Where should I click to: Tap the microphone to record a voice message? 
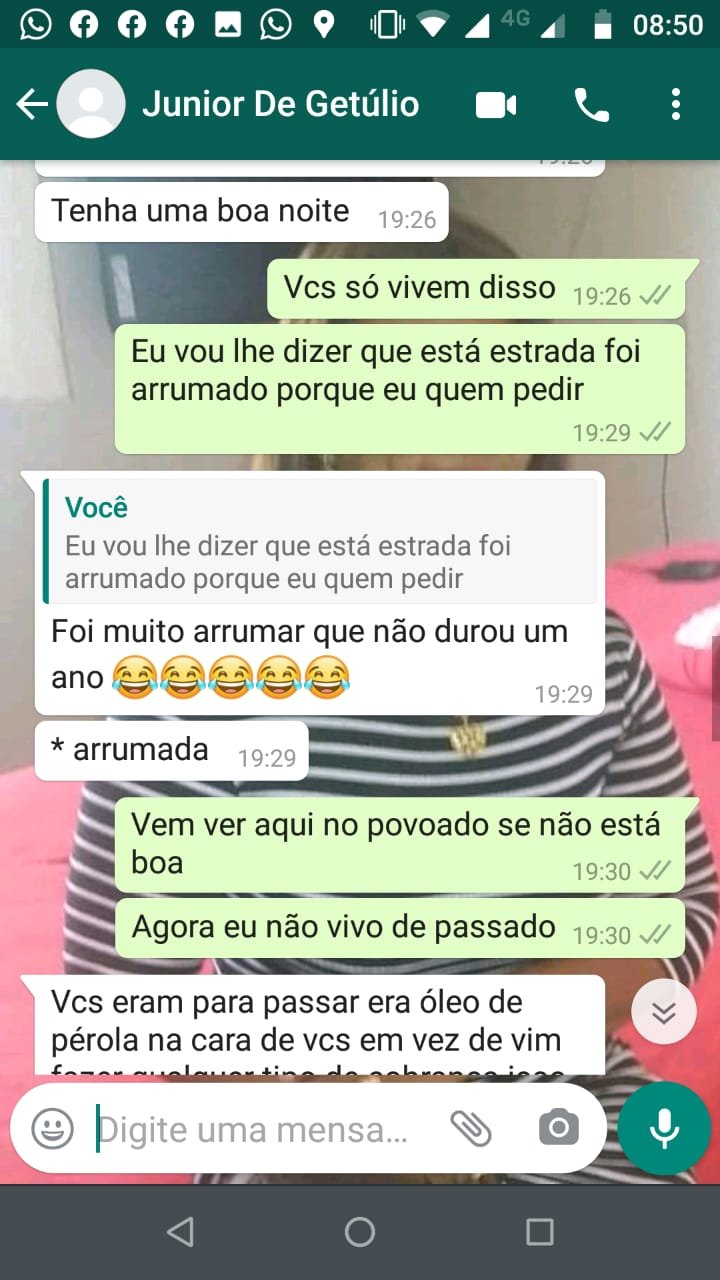(x=664, y=1129)
